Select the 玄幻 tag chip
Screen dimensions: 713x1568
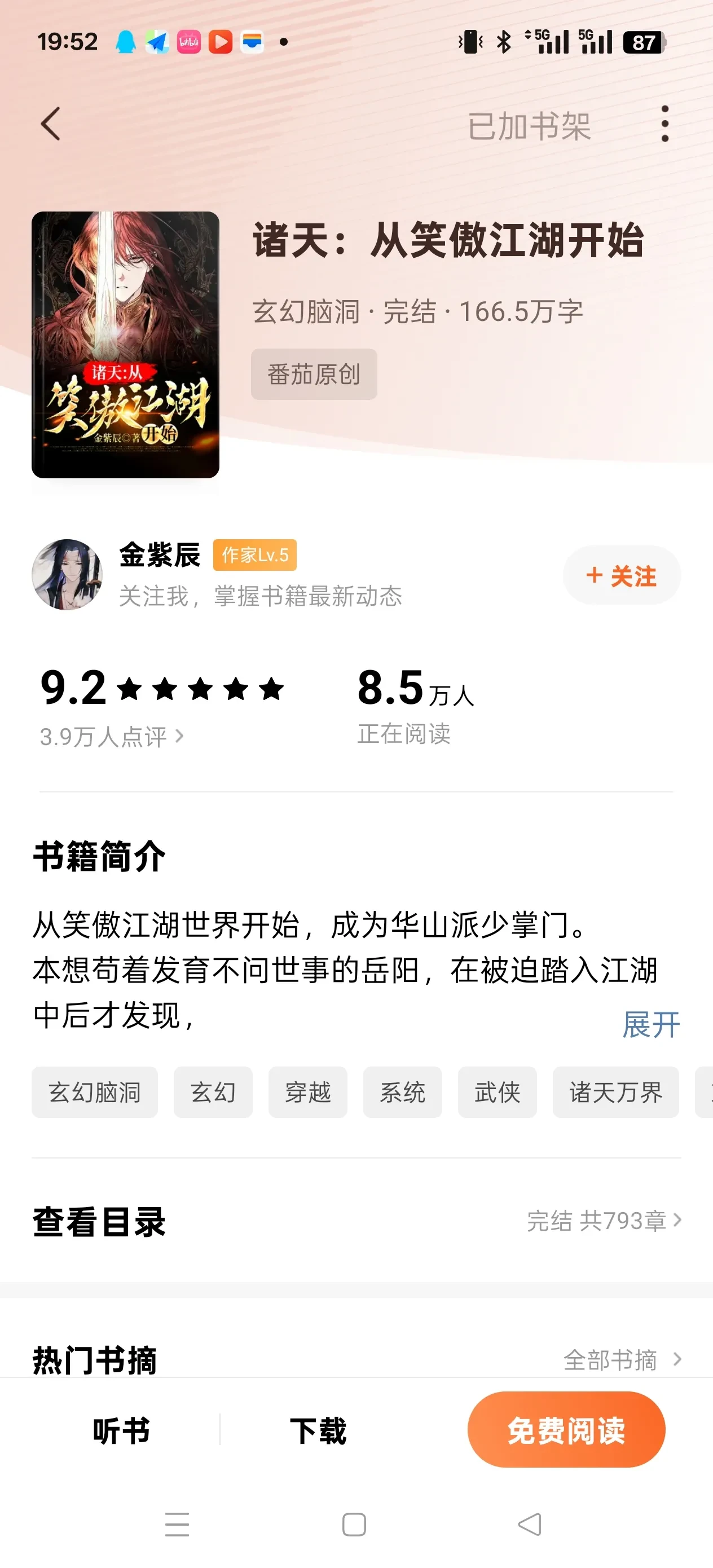(213, 1092)
